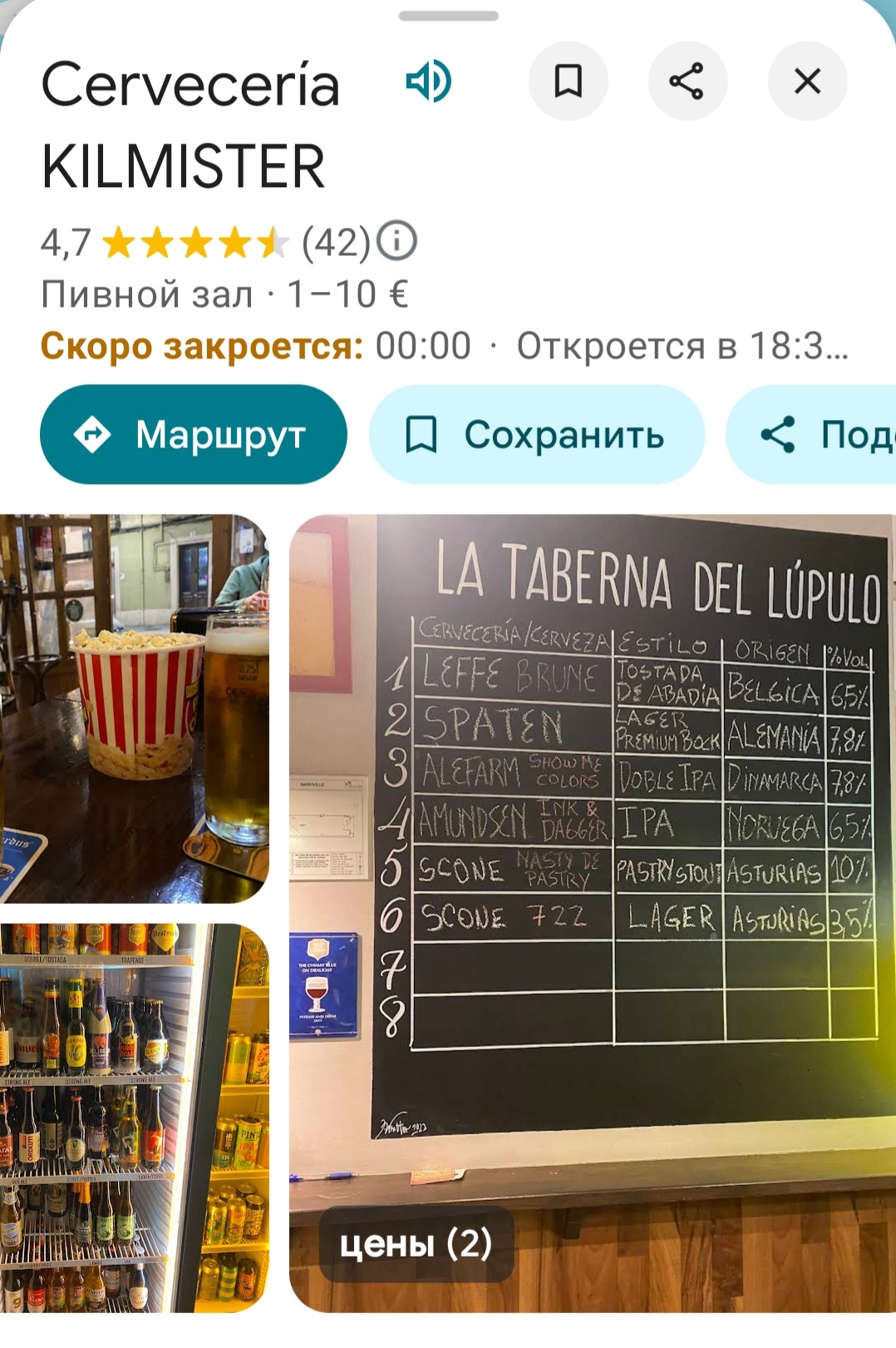Tap the share icon in the header
The image size is (896, 1348).
tap(687, 81)
